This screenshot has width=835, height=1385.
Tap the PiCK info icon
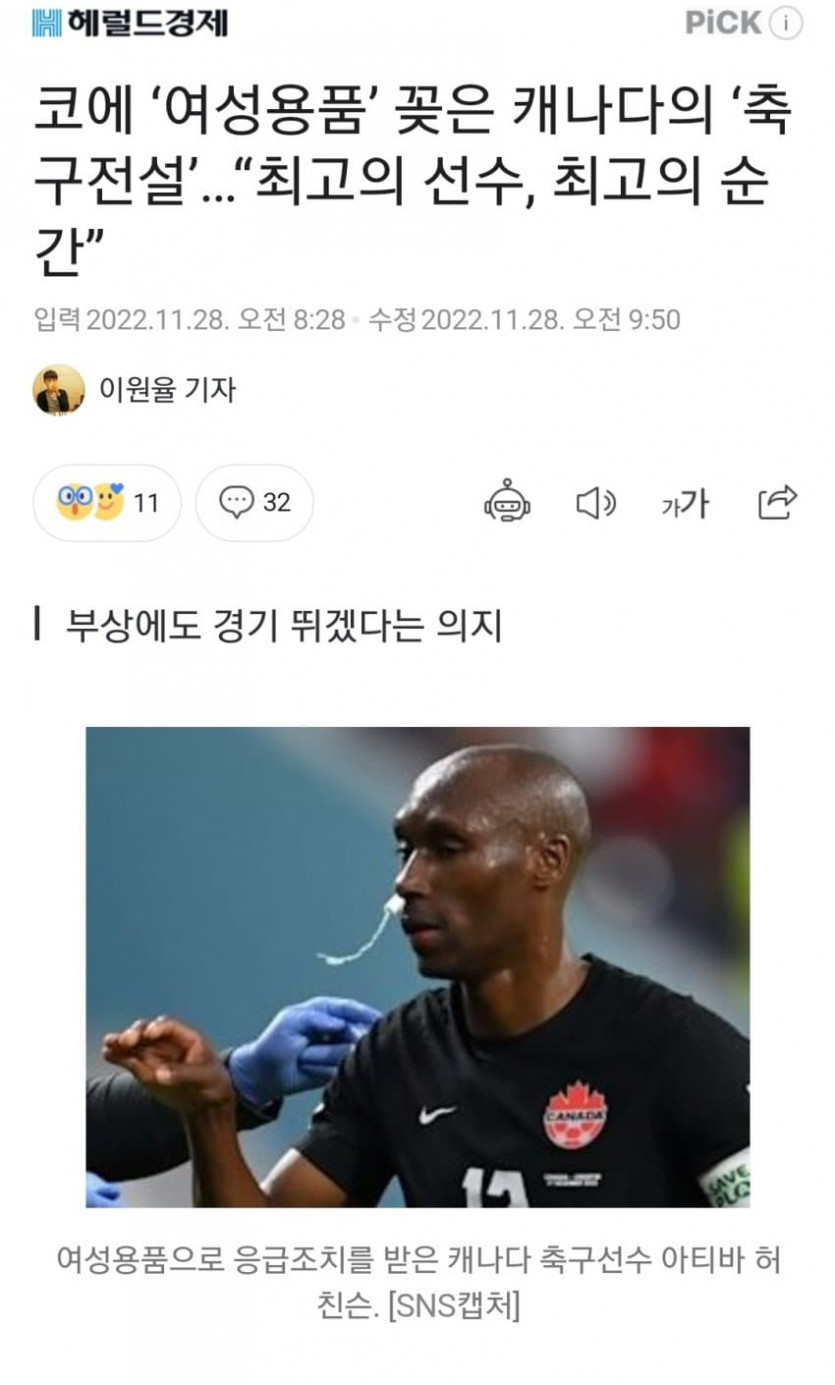coord(786,22)
